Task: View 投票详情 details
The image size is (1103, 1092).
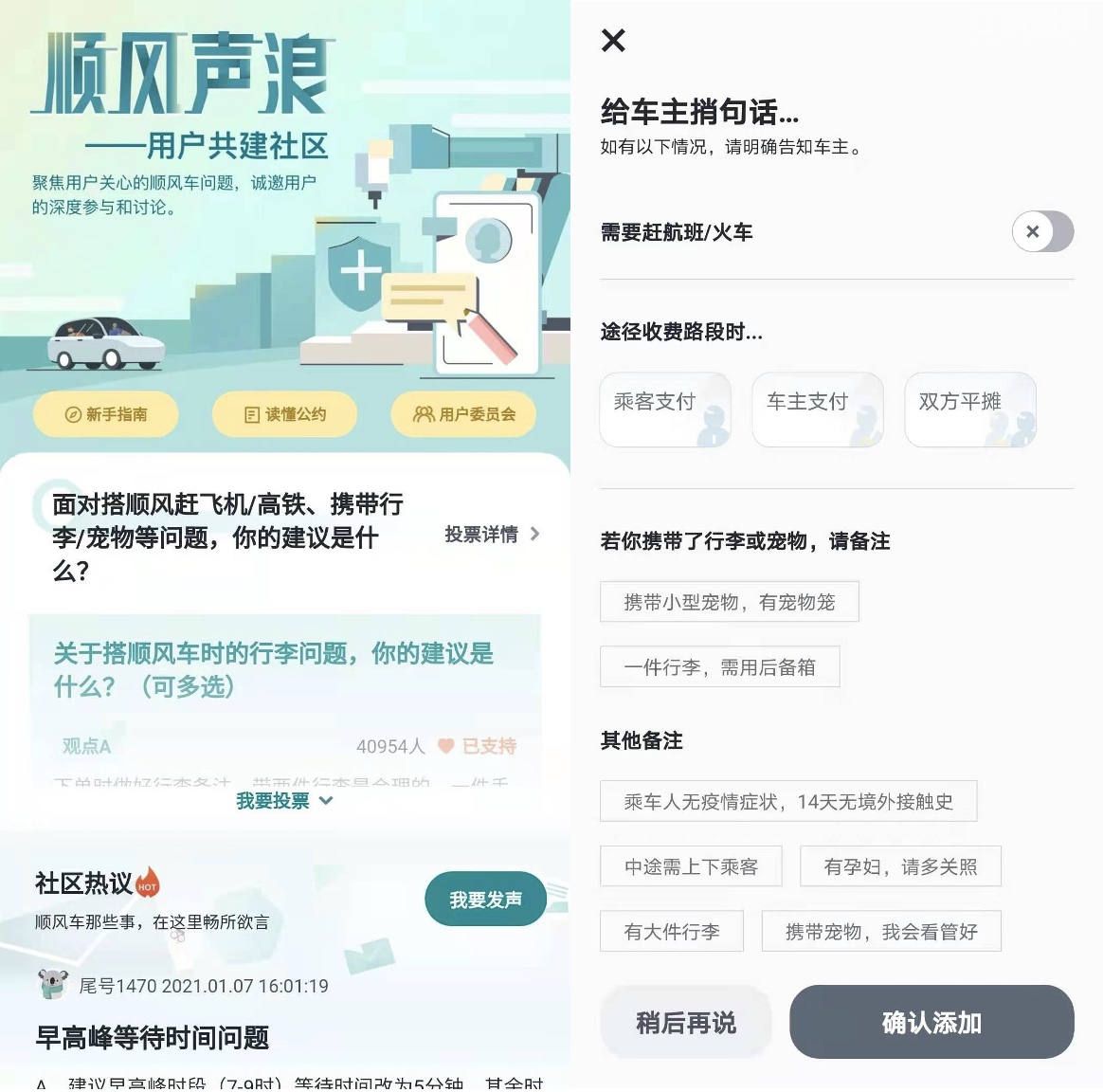Action: (492, 535)
